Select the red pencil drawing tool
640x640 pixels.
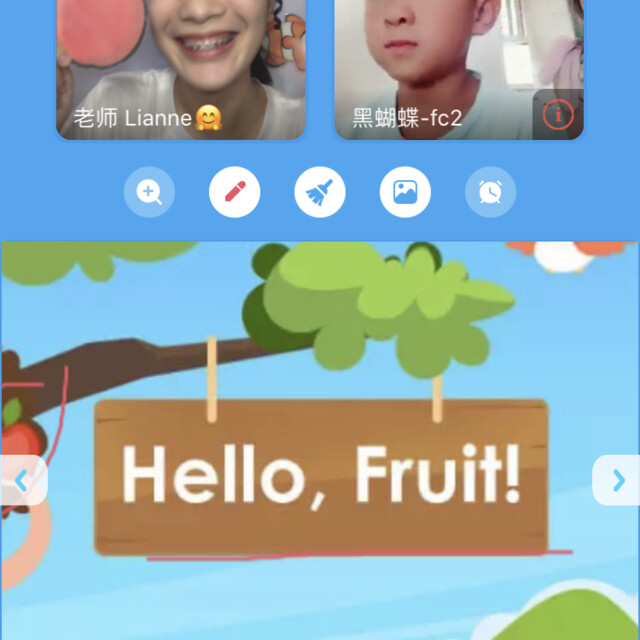[234, 192]
